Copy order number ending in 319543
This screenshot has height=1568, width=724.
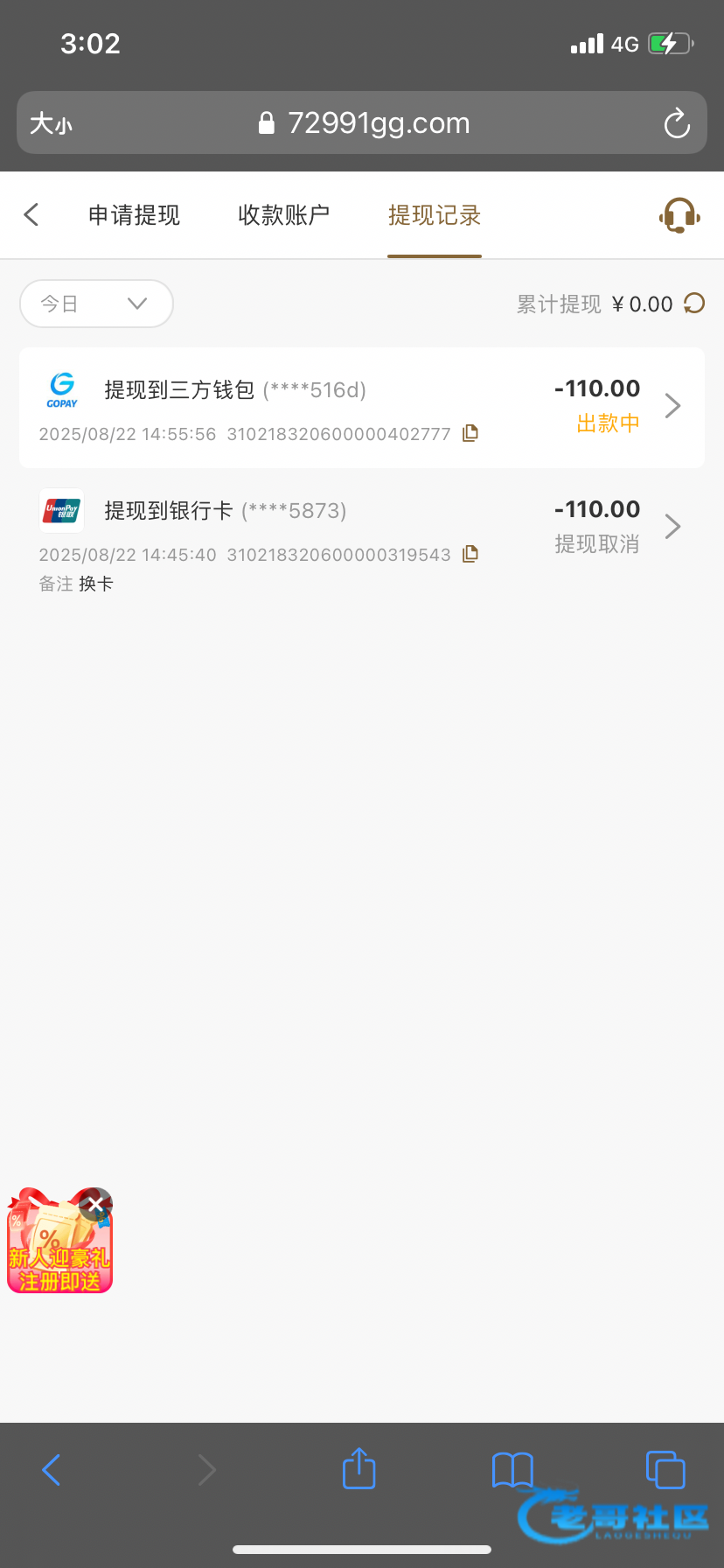(470, 554)
